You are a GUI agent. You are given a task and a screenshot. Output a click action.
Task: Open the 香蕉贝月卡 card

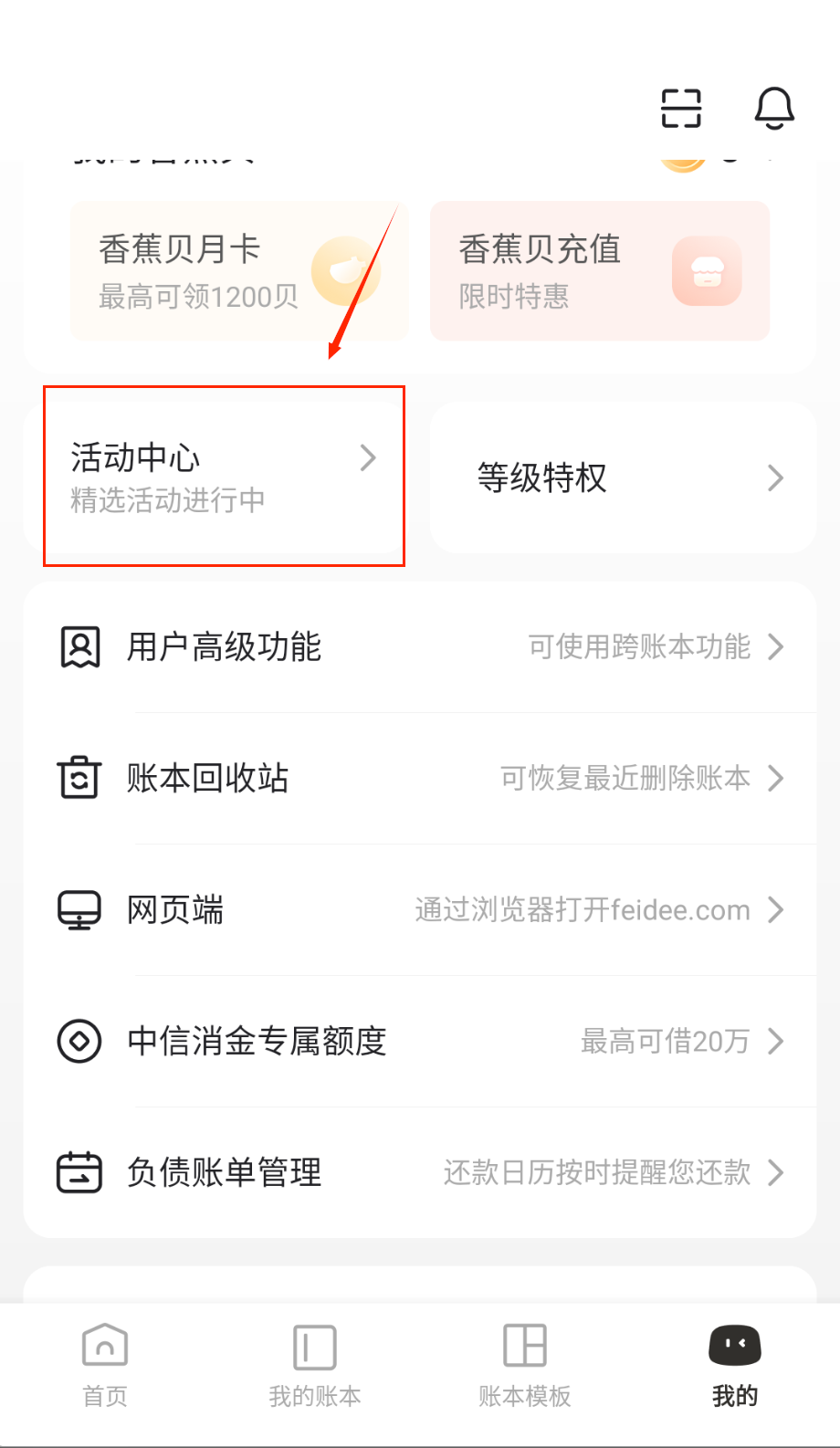pos(238,271)
